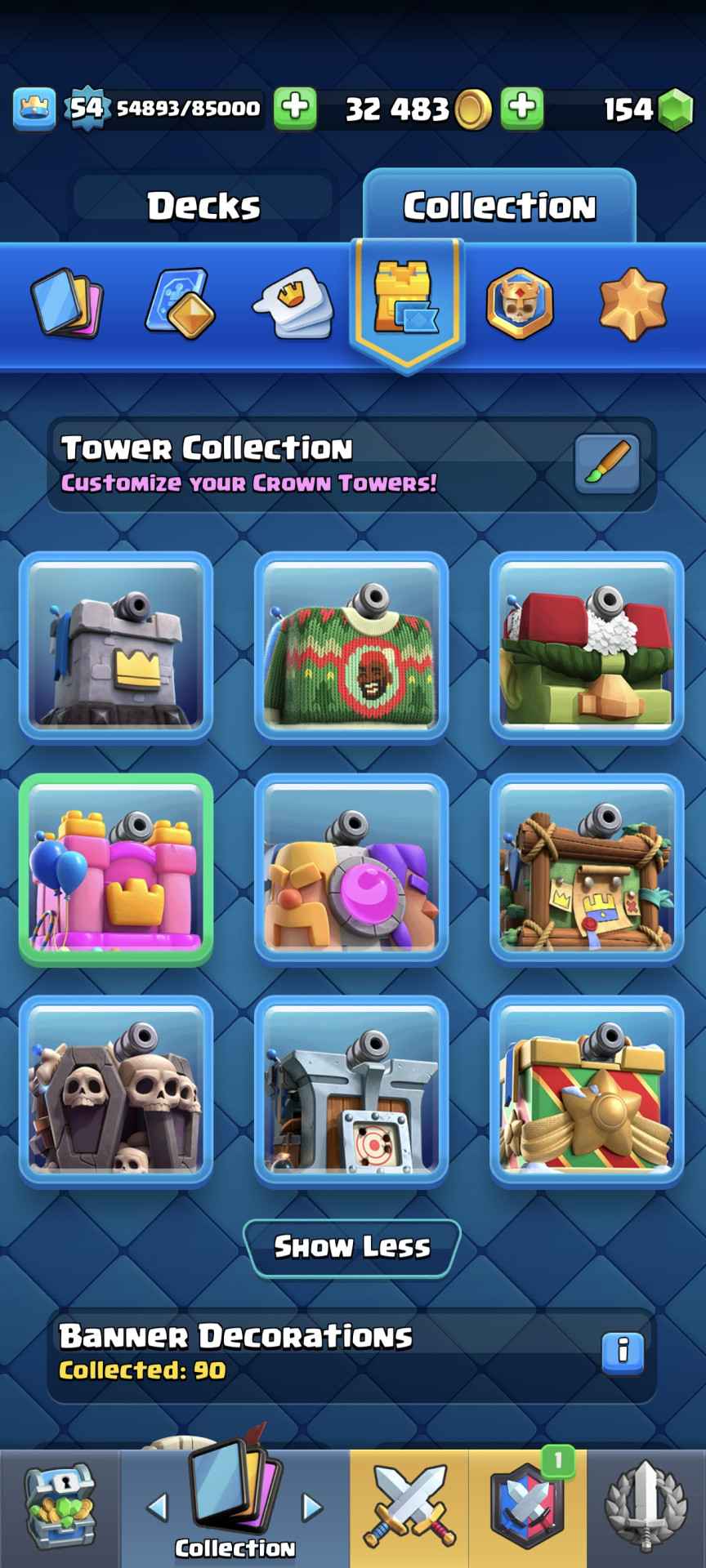This screenshot has height=1568, width=706.
Task: Select the wooden map board tower skin
Action: (587, 870)
